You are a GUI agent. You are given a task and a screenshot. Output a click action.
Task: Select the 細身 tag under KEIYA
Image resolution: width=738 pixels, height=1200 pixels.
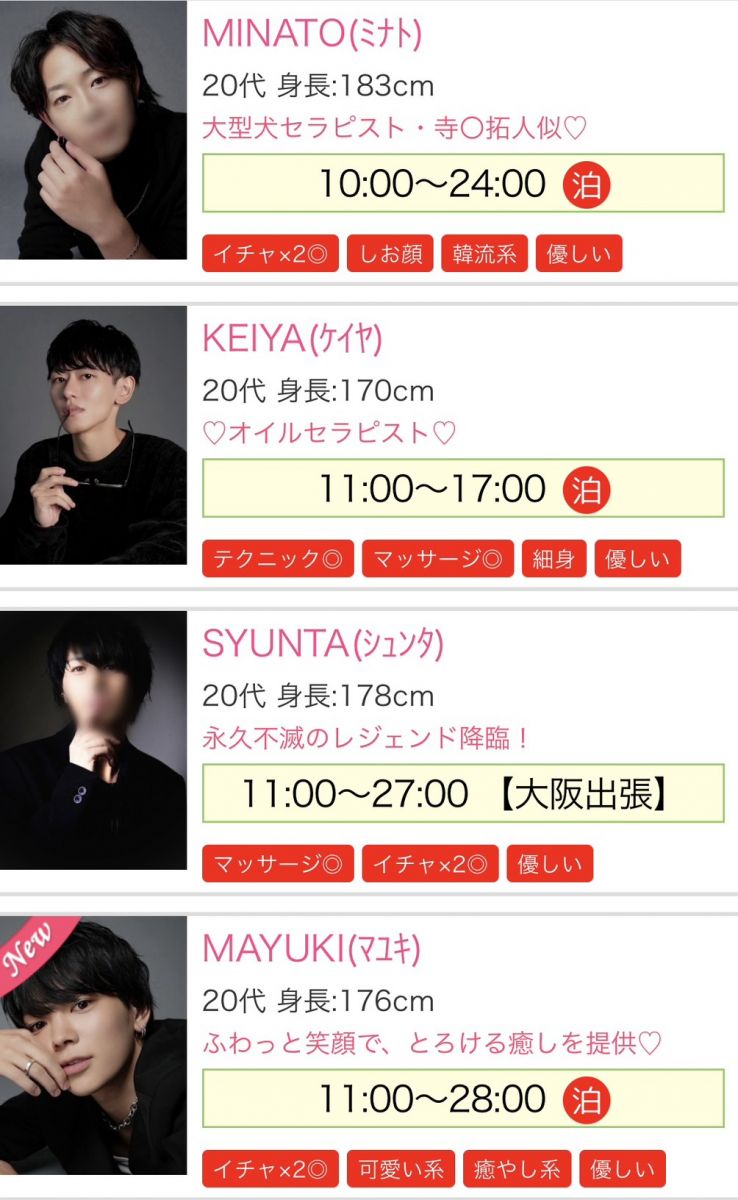pos(553,559)
